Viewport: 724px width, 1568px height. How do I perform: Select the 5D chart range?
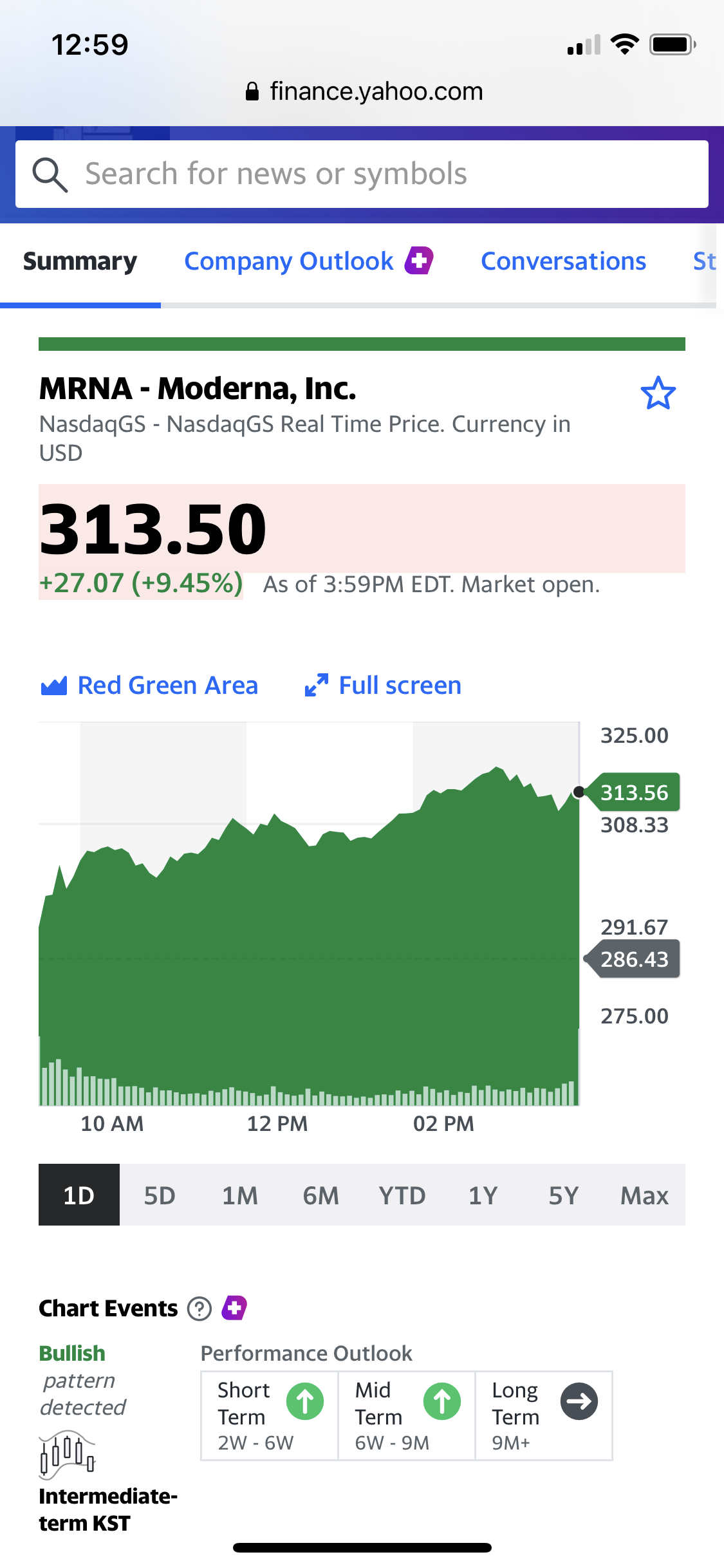coord(159,1195)
